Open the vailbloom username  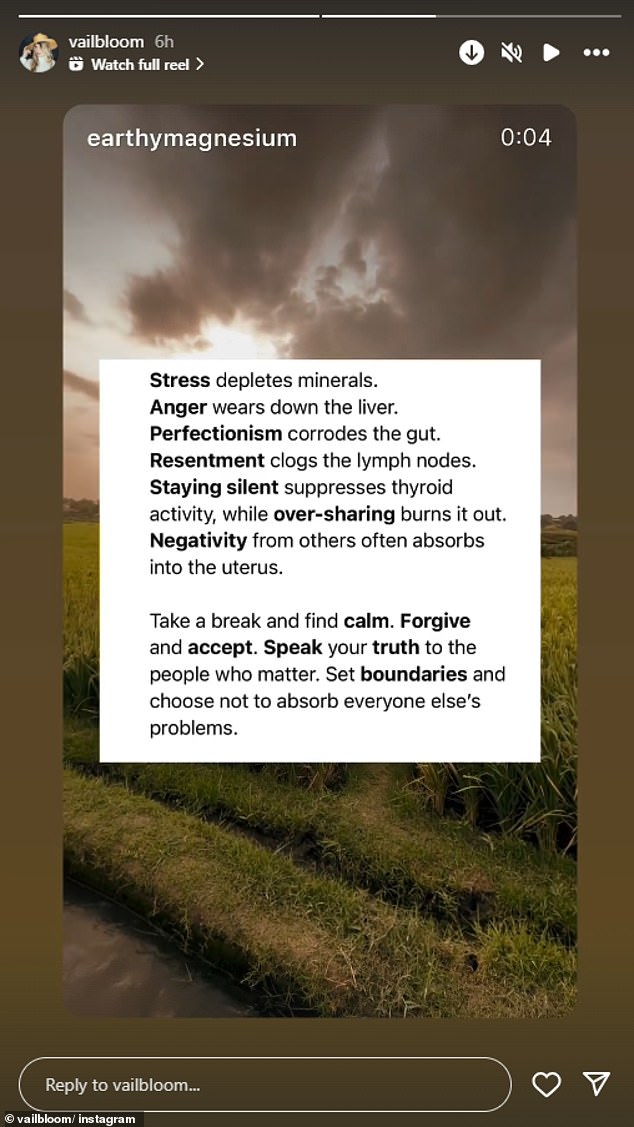[x=105, y=42]
